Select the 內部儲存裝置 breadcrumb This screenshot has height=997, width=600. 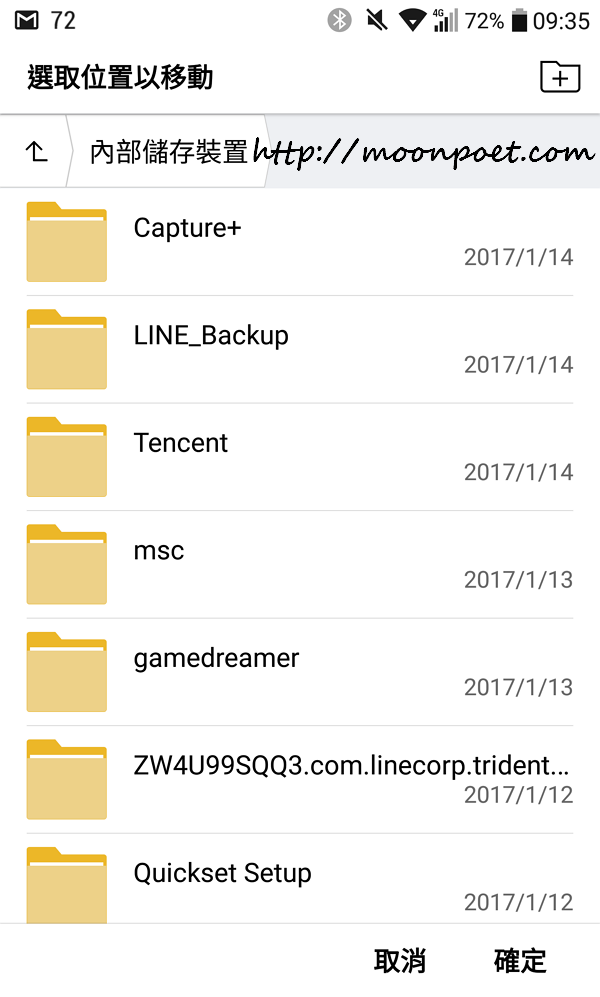[x=168, y=153]
